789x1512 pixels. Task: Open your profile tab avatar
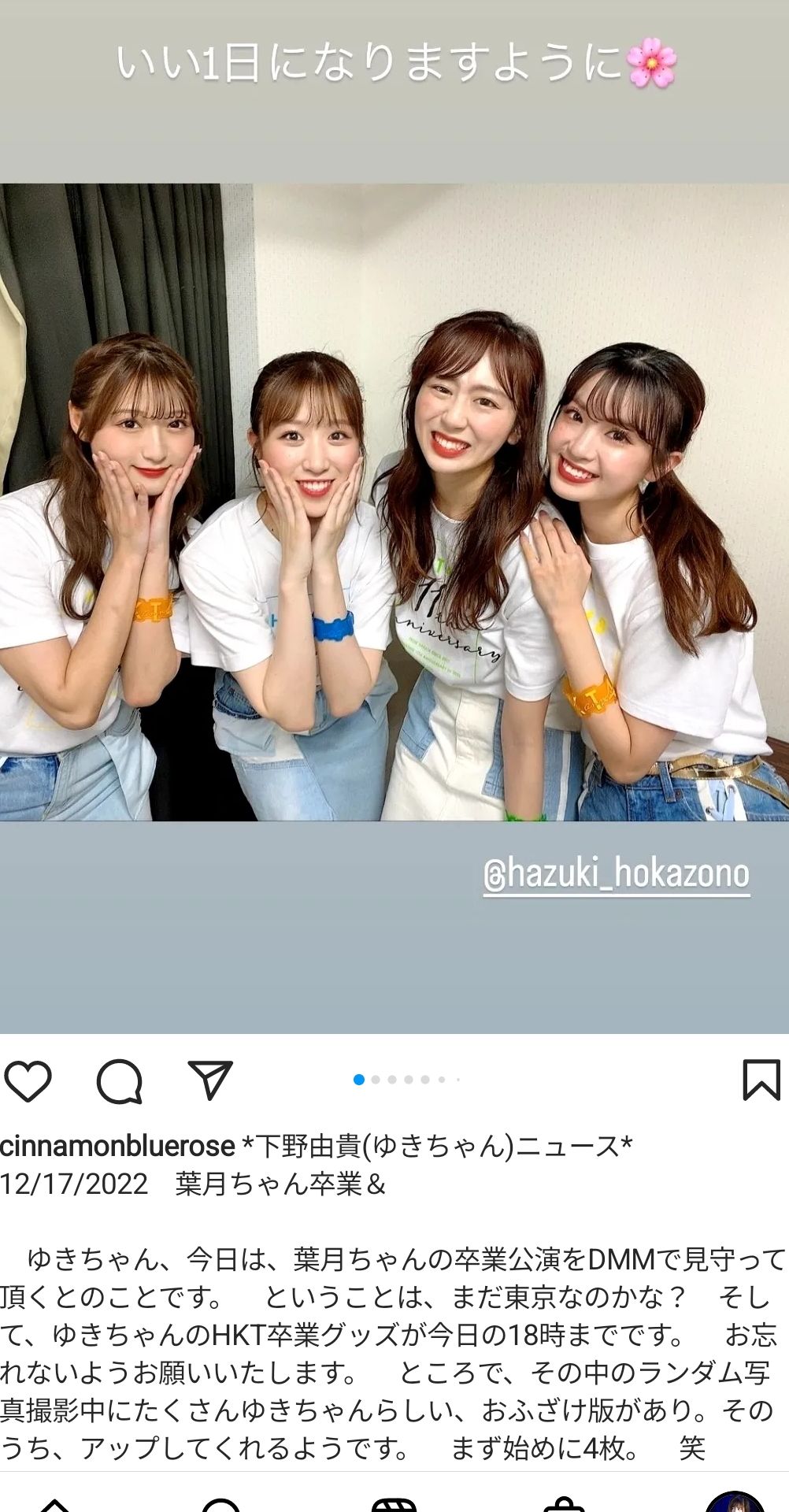coord(734,1503)
